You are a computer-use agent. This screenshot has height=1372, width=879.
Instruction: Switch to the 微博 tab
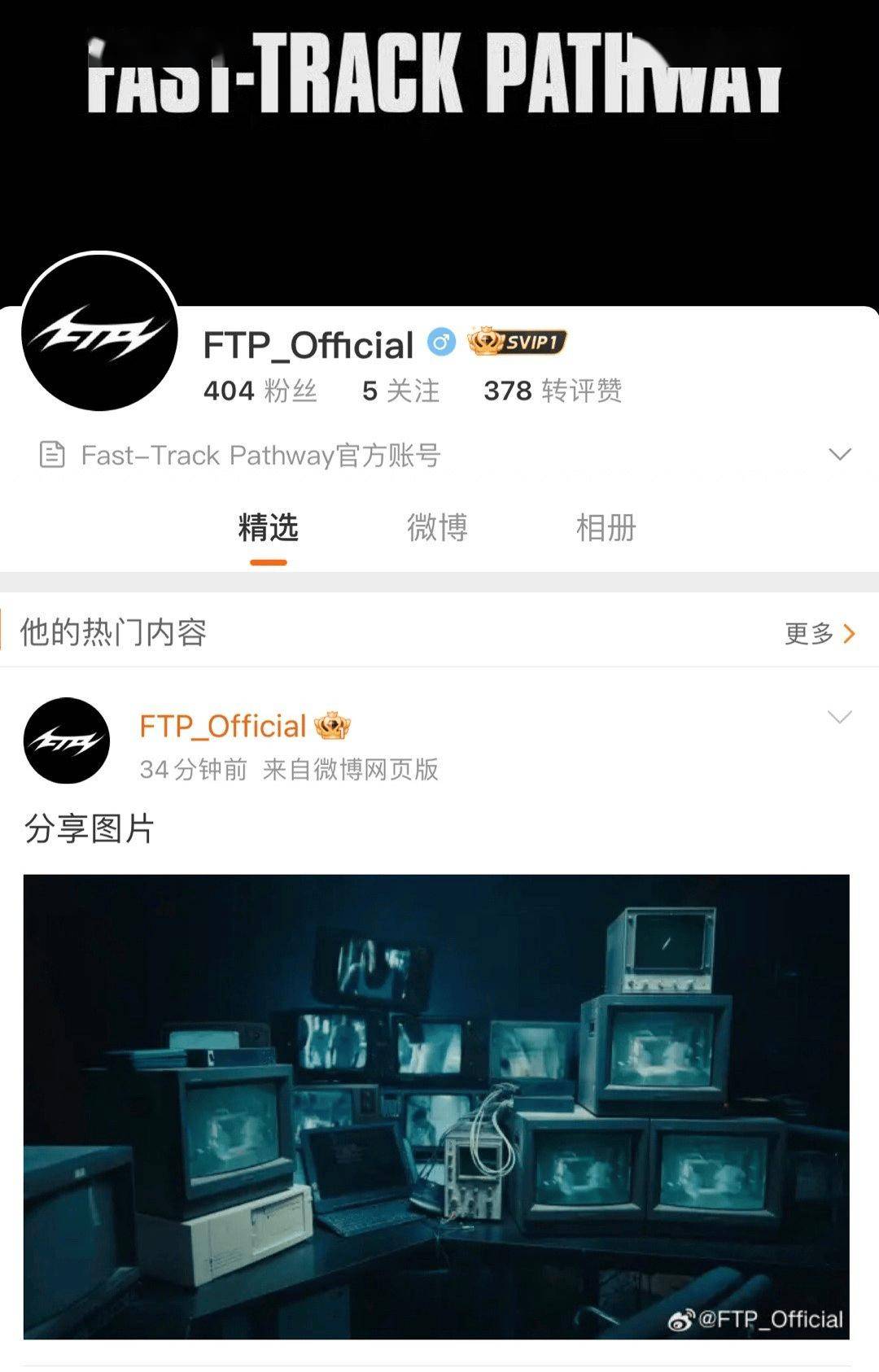(x=437, y=527)
